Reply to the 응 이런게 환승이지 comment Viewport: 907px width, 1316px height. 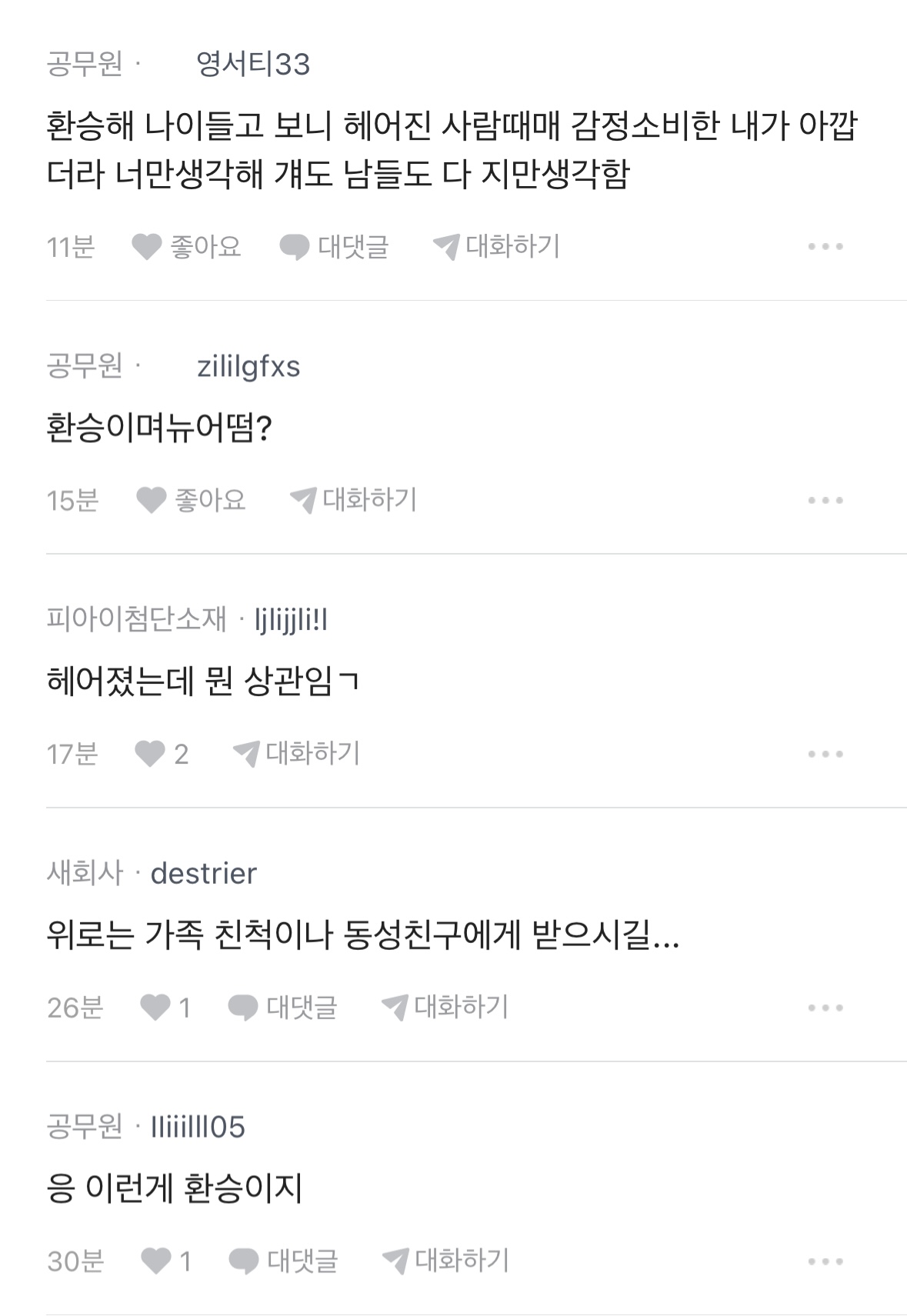282,1261
